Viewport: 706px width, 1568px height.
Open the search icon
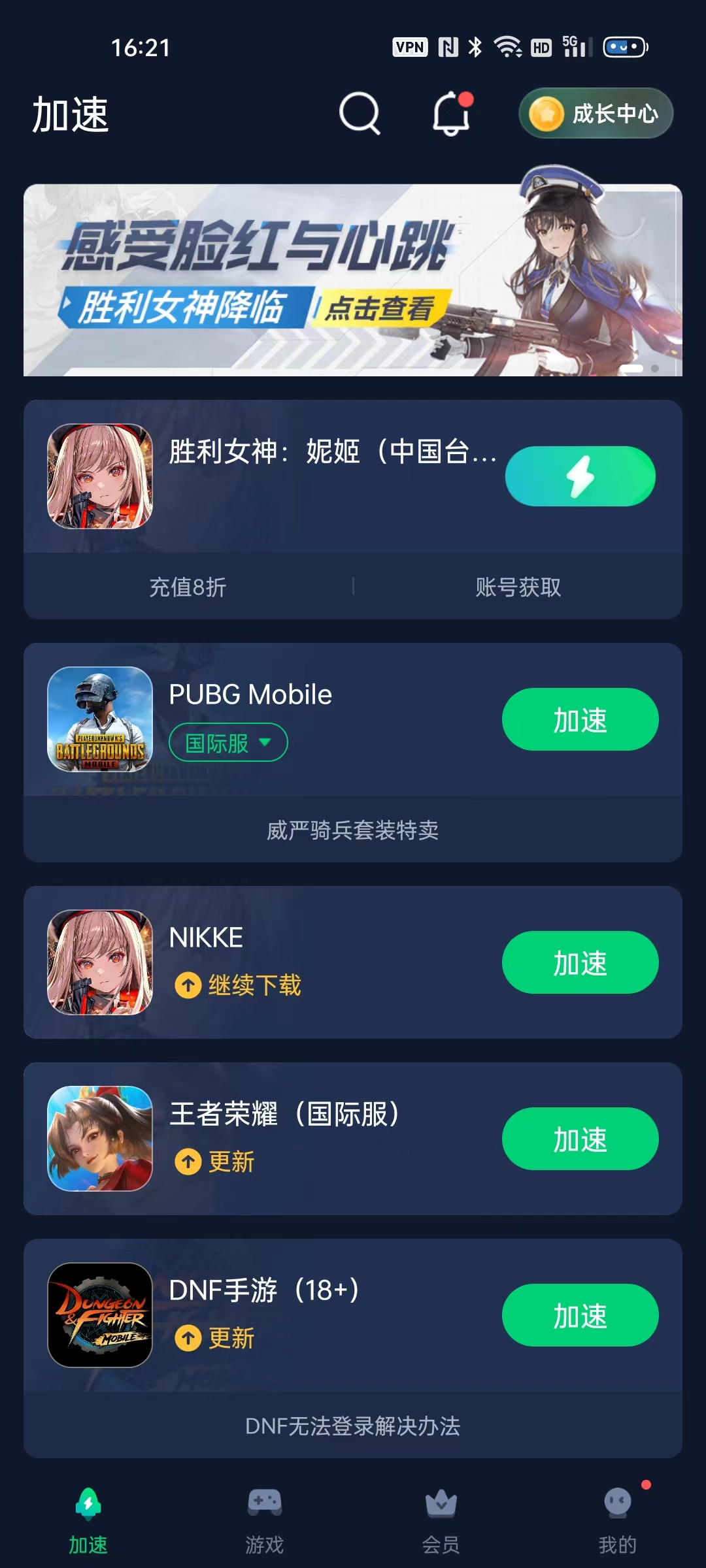coord(360,114)
